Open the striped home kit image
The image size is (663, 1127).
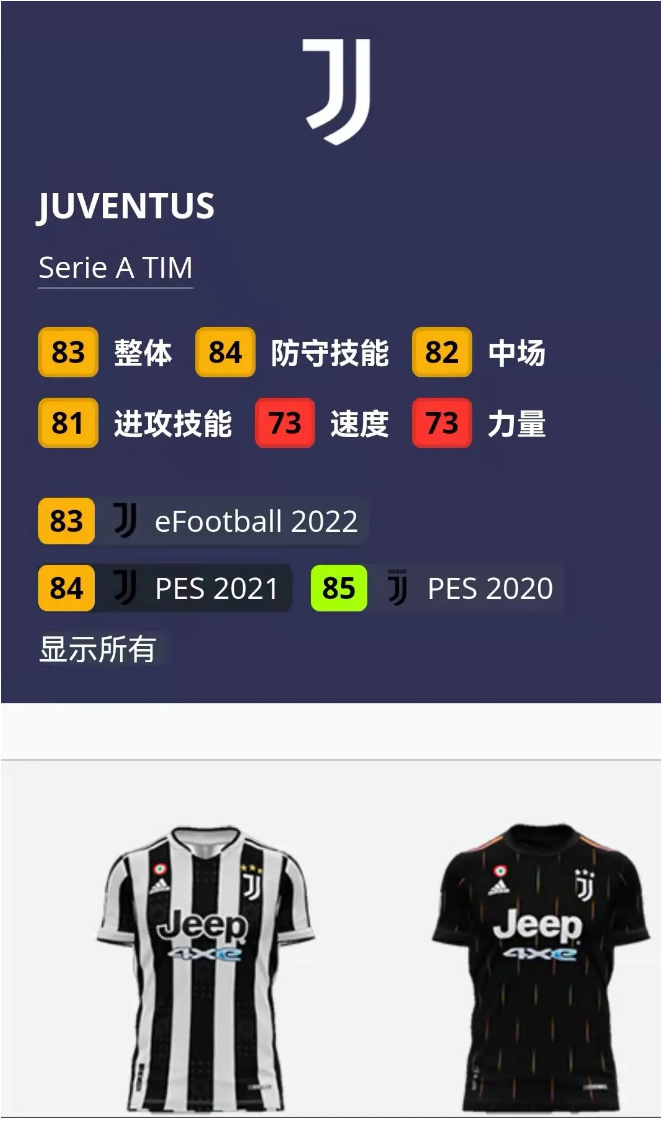tap(205, 965)
